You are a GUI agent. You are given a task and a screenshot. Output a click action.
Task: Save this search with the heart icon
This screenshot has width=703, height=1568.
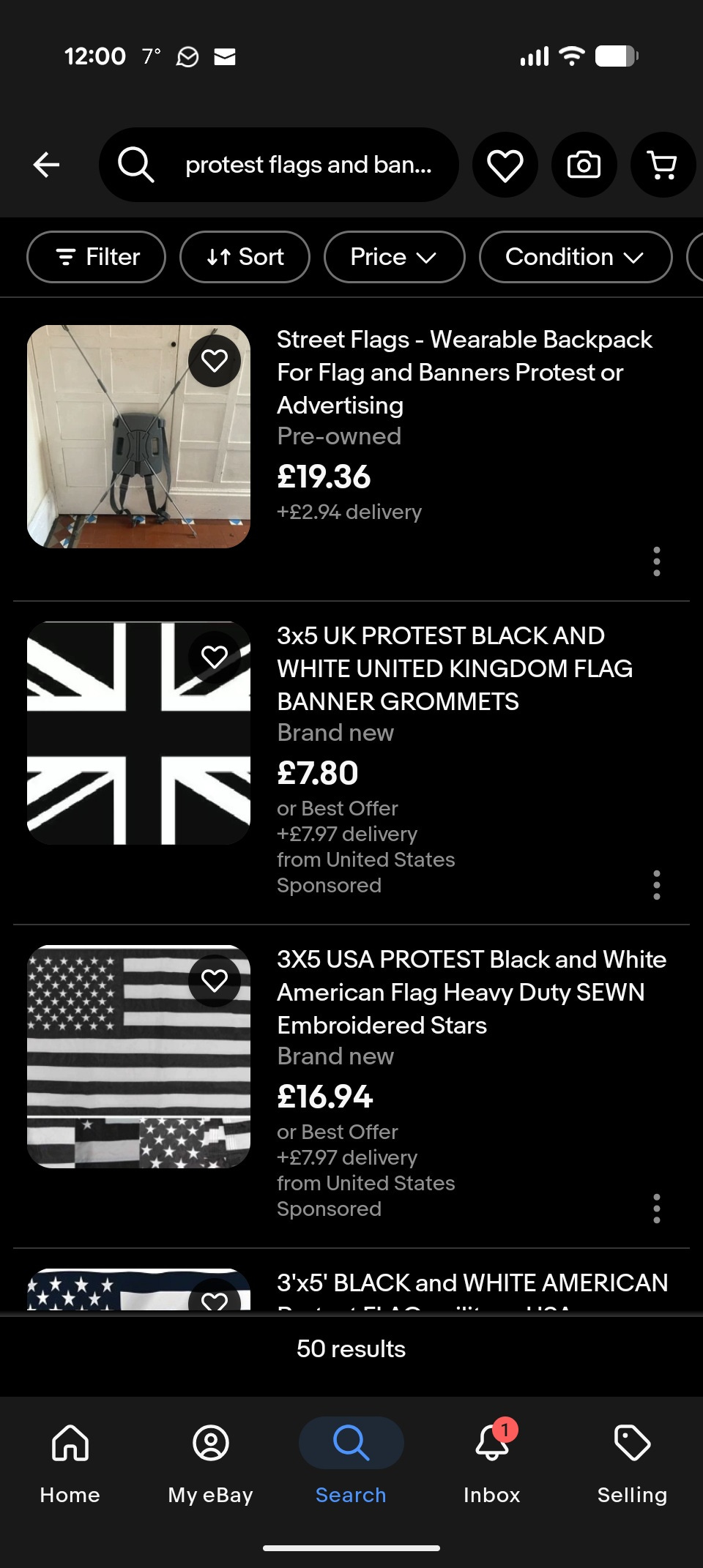click(505, 165)
